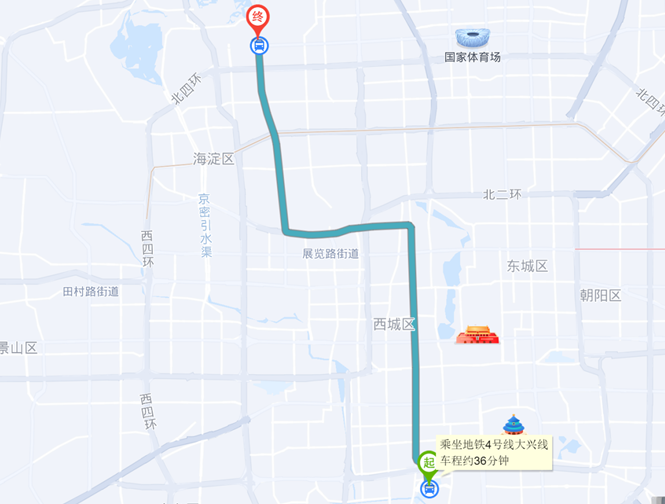Tap the blue station icon under the destination marker
Screen dimensions: 665x504
(x=258, y=45)
